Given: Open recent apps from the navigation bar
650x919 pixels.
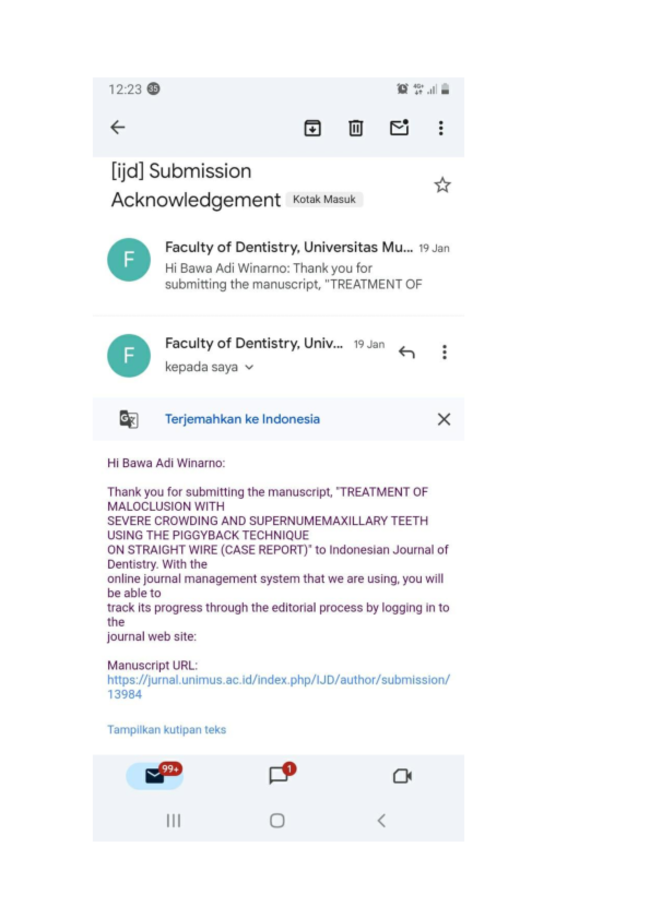Looking at the screenshot, I should (173, 820).
